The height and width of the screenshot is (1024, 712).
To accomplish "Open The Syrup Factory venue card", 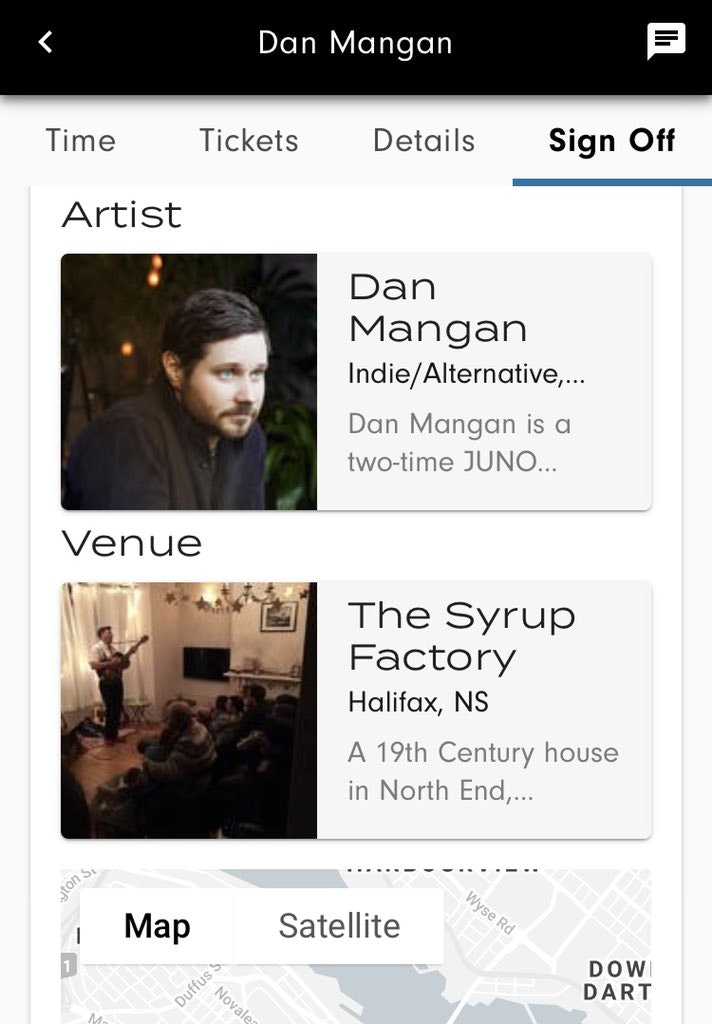I will [x=356, y=710].
